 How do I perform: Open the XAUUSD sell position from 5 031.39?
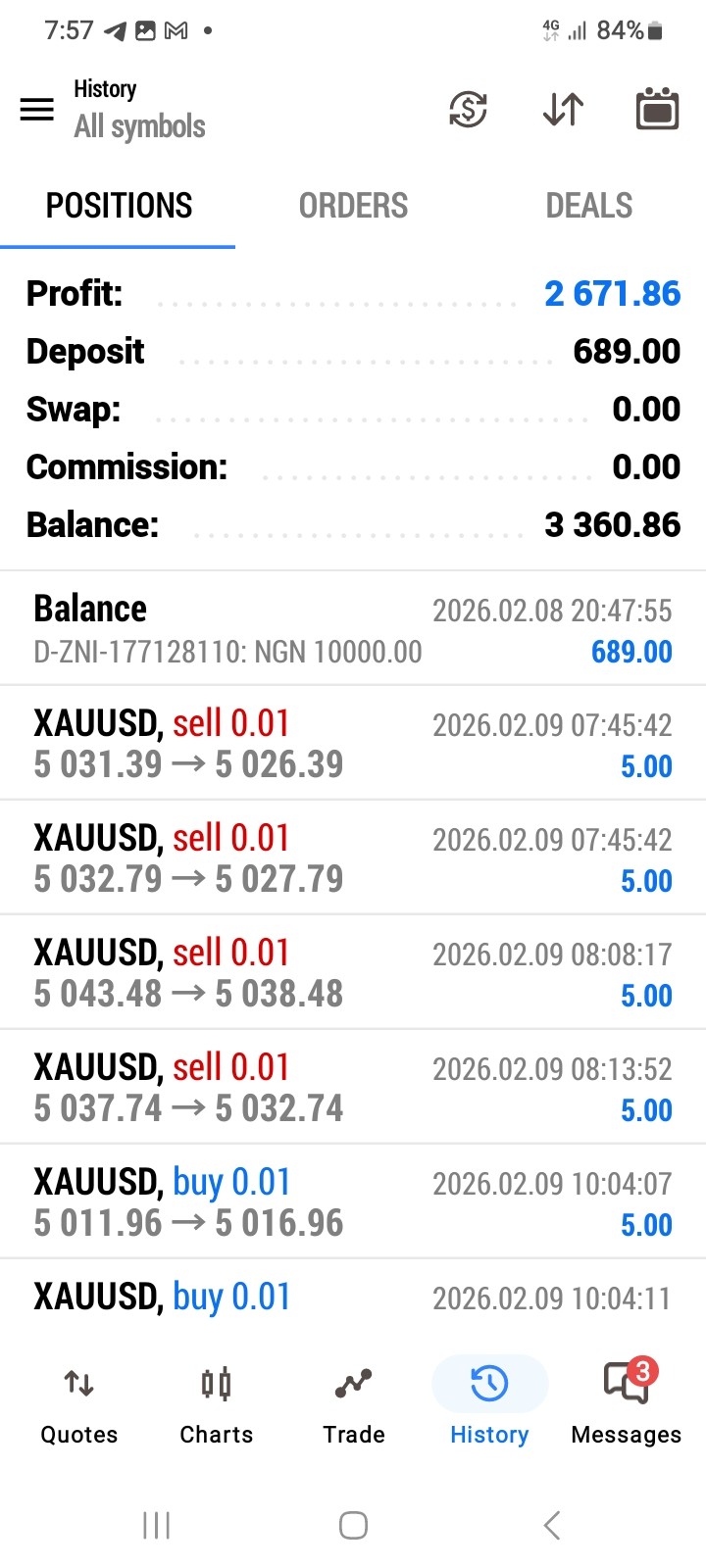[x=353, y=744]
